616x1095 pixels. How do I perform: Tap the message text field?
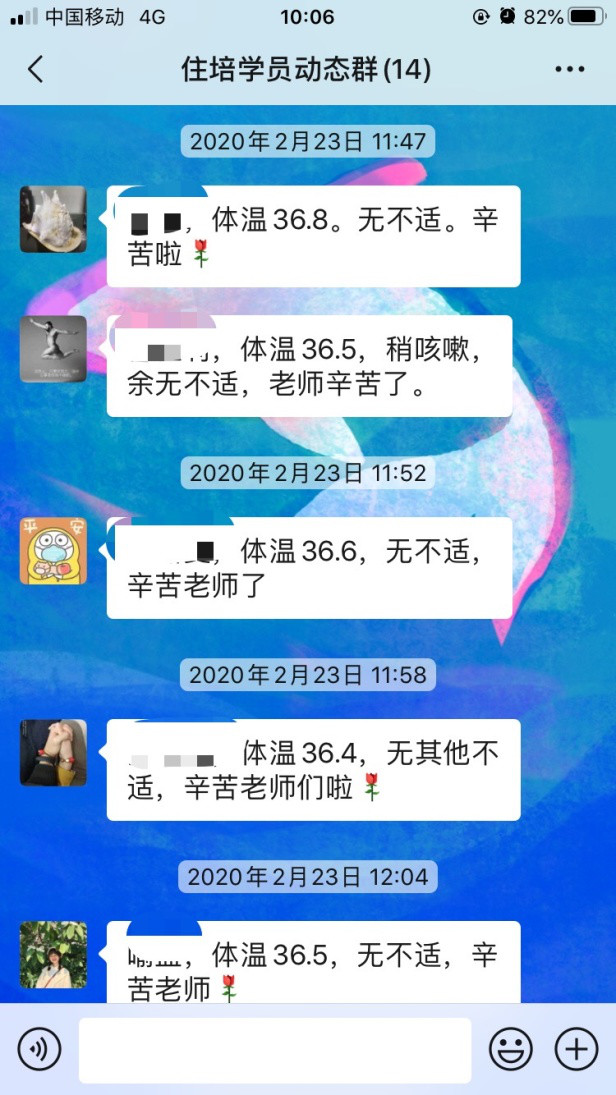[x=275, y=1050]
